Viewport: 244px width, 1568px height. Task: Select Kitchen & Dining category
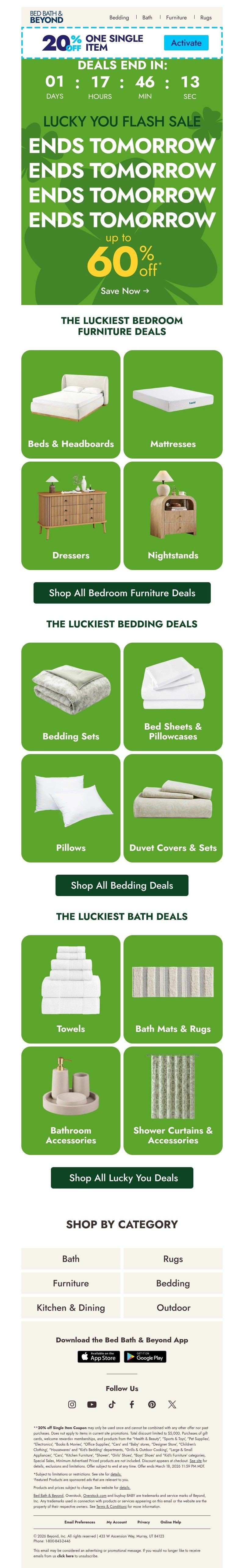pyautogui.click(x=70, y=1308)
